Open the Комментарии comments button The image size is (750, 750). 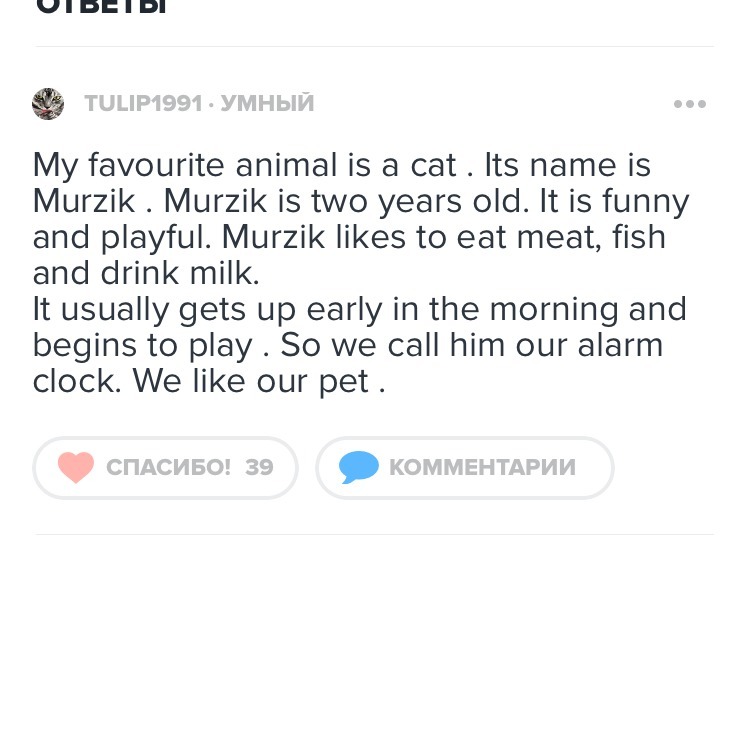(464, 467)
